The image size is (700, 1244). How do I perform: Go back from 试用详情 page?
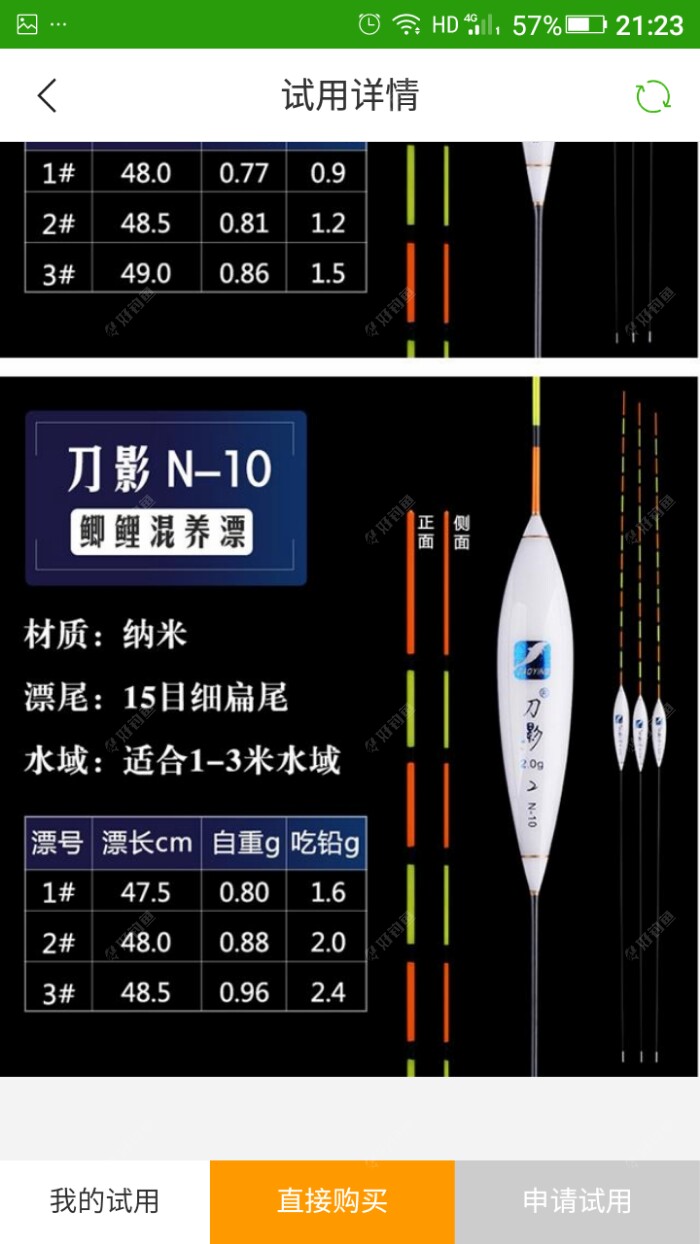point(47,96)
